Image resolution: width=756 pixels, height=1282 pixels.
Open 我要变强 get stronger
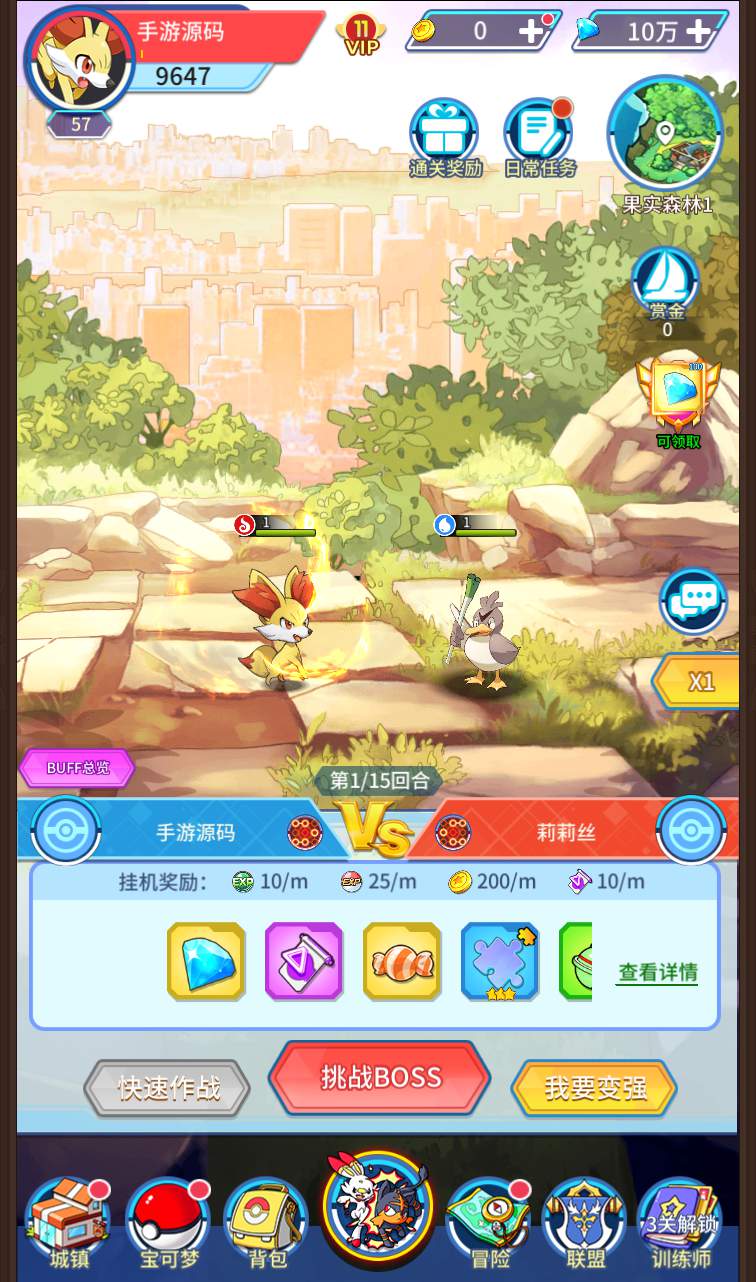click(x=594, y=1088)
